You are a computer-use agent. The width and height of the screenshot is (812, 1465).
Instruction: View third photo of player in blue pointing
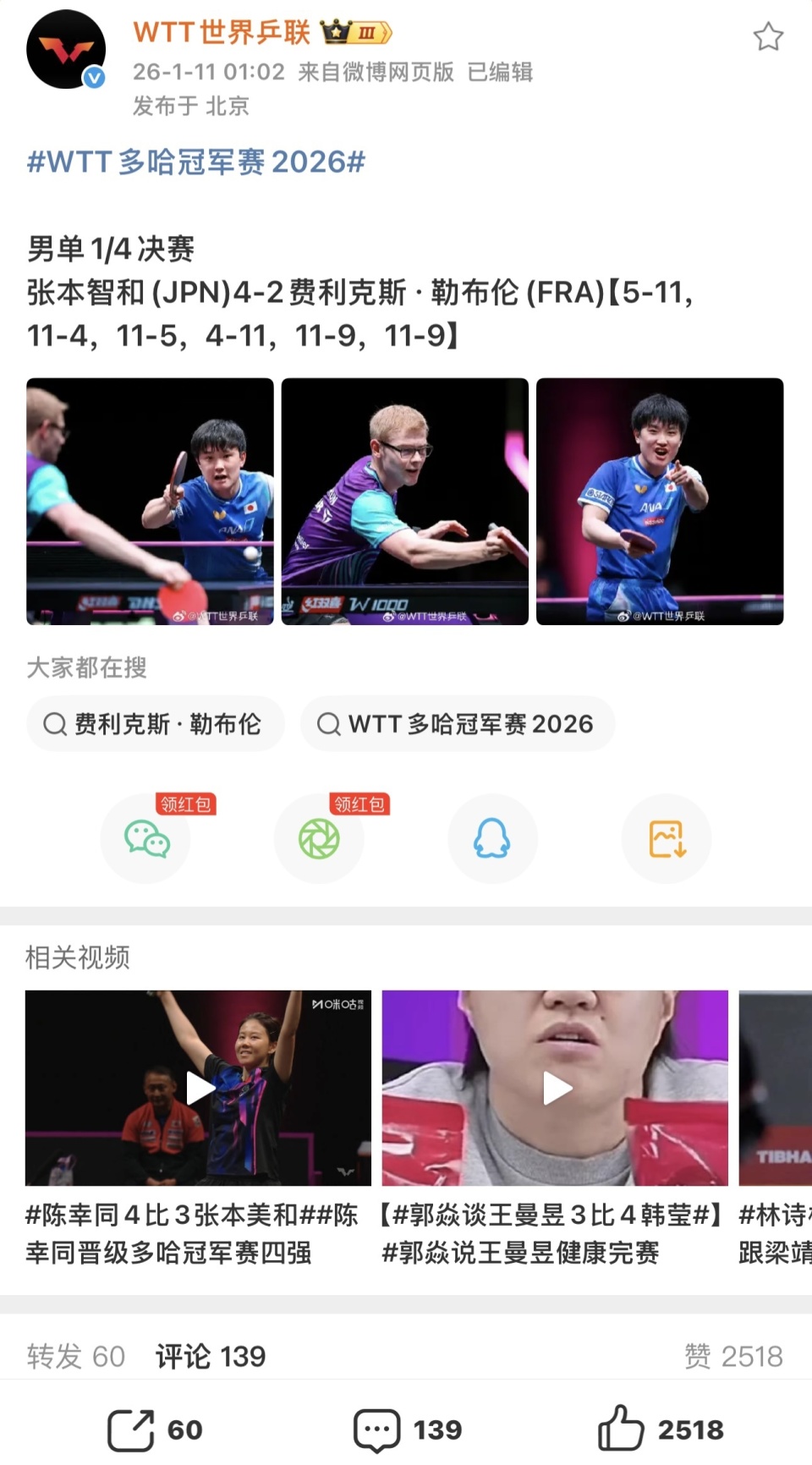pyautogui.click(x=660, y=502)
